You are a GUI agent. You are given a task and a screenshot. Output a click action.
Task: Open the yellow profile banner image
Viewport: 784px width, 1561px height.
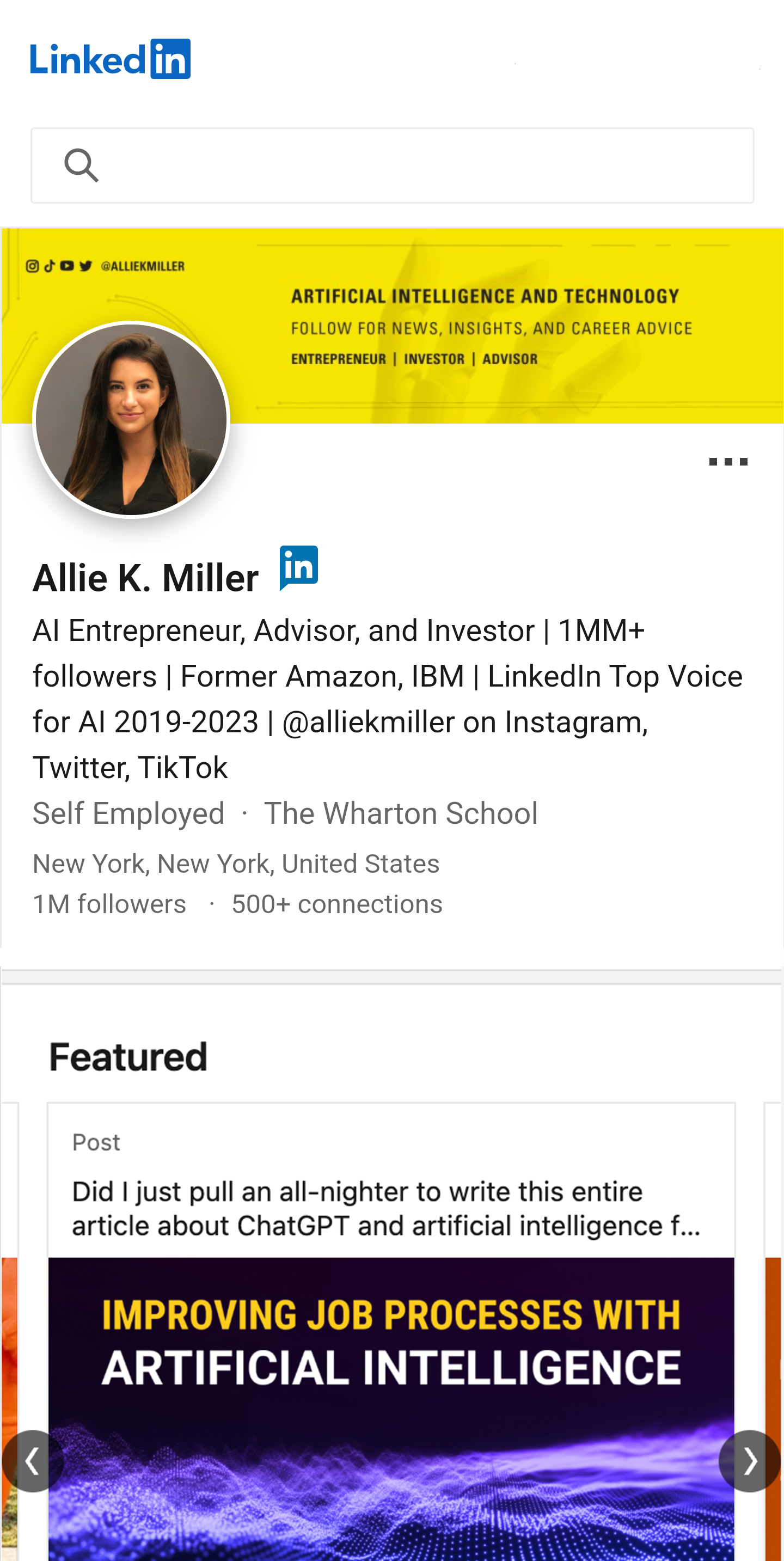click(x=485, y=315)
